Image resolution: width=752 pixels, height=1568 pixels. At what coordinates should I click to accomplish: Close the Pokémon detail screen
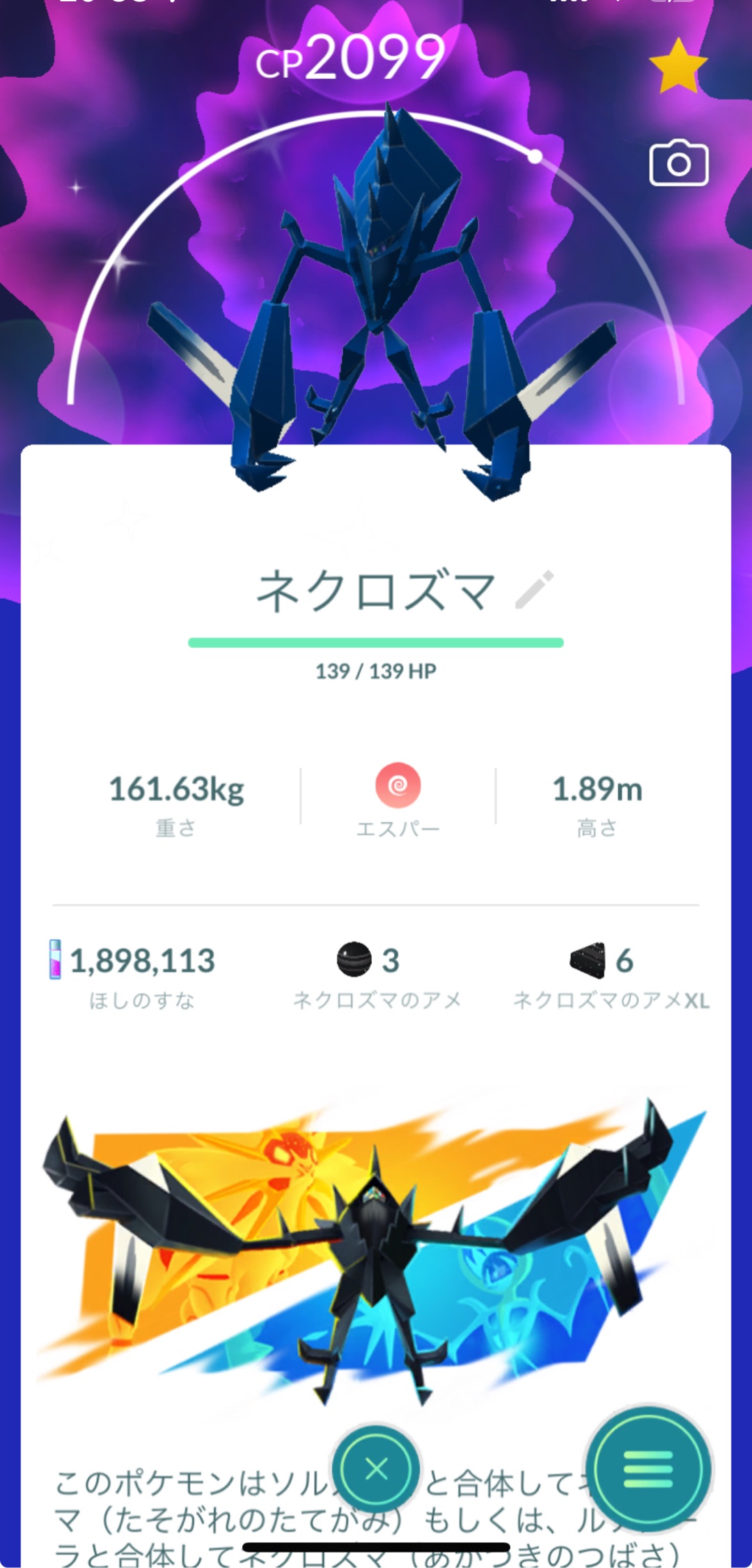pyautogui.click(x=376, y=1469)
